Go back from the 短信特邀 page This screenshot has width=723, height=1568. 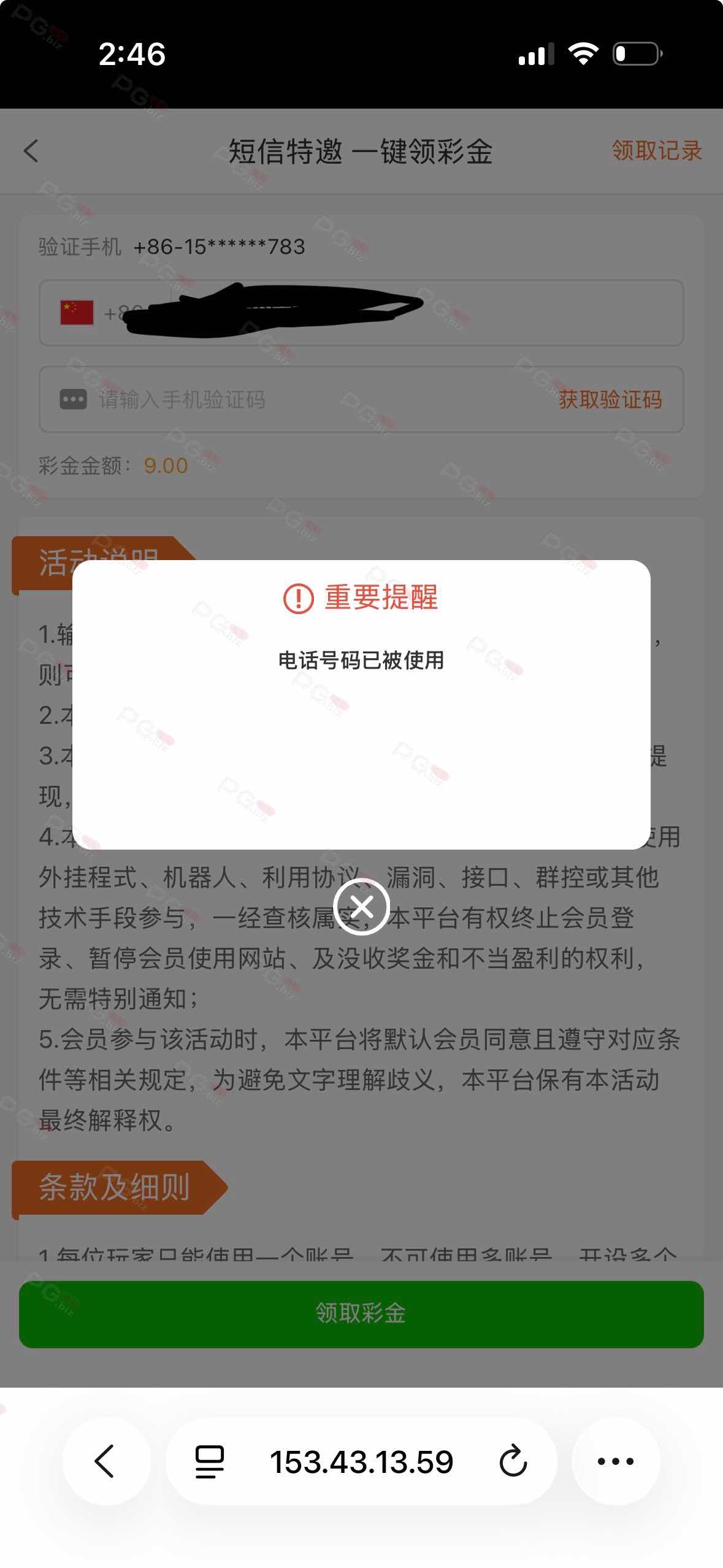(31, 151)
